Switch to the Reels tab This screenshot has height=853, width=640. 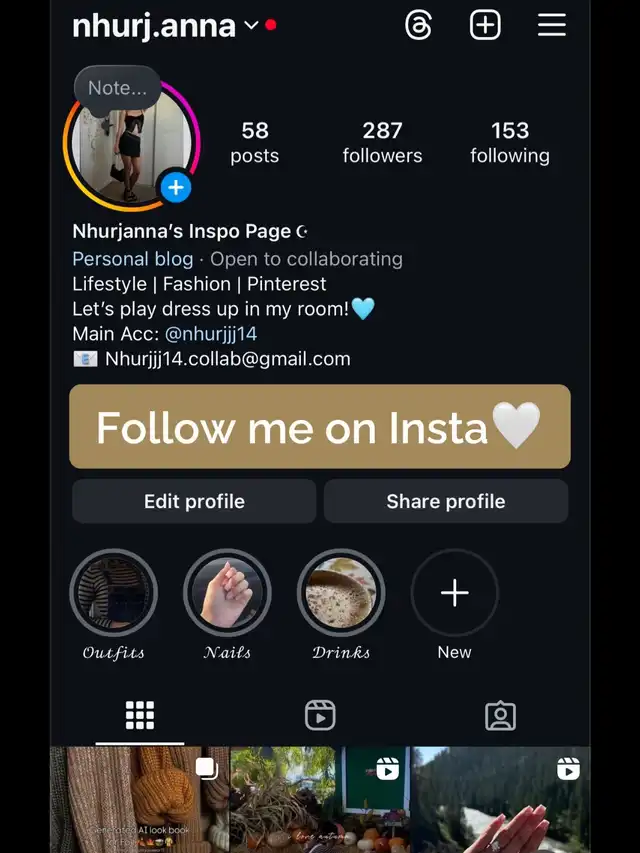click(x=320, y=715)
